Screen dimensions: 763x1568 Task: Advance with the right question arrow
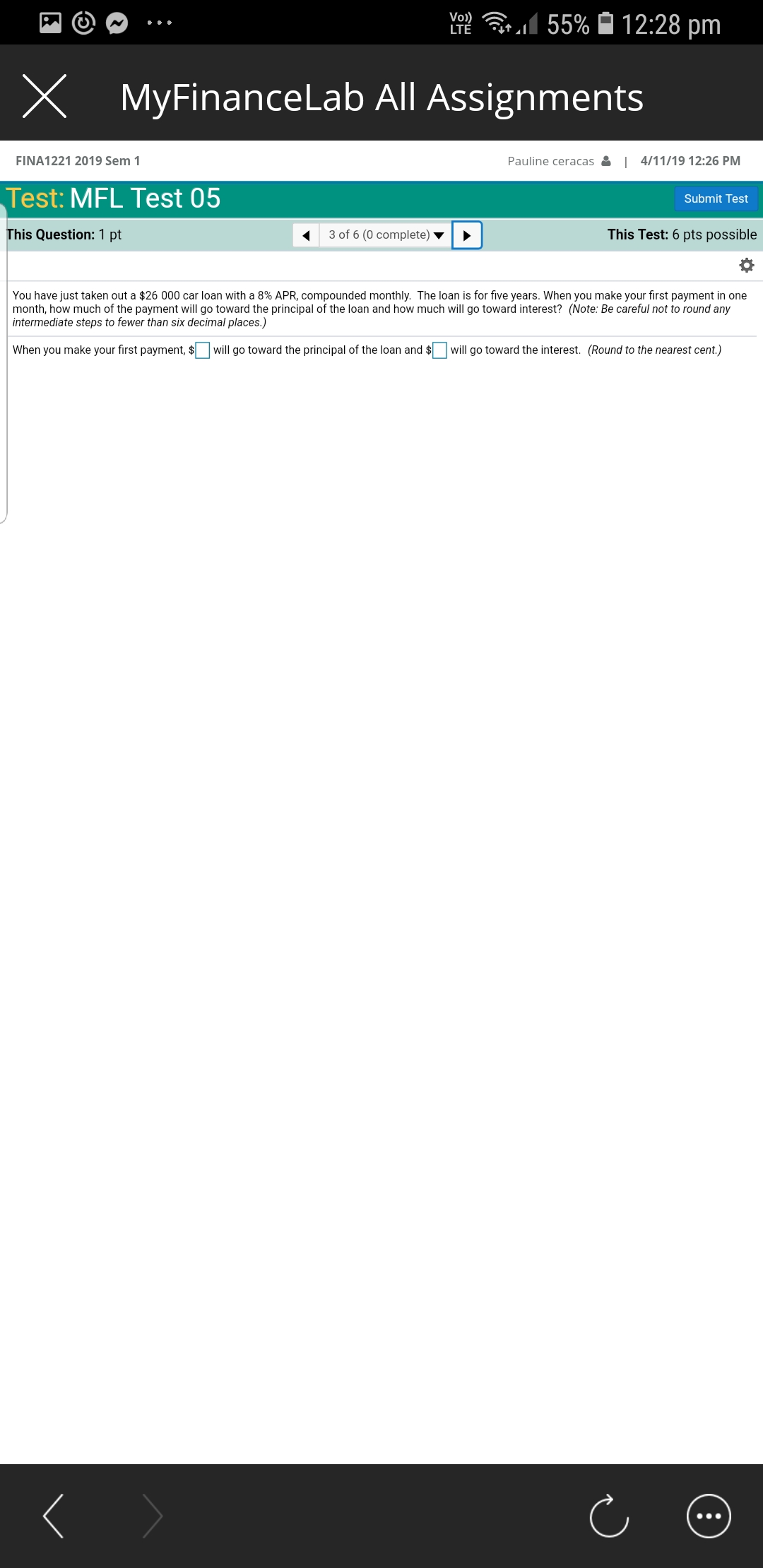pos(467,234)
